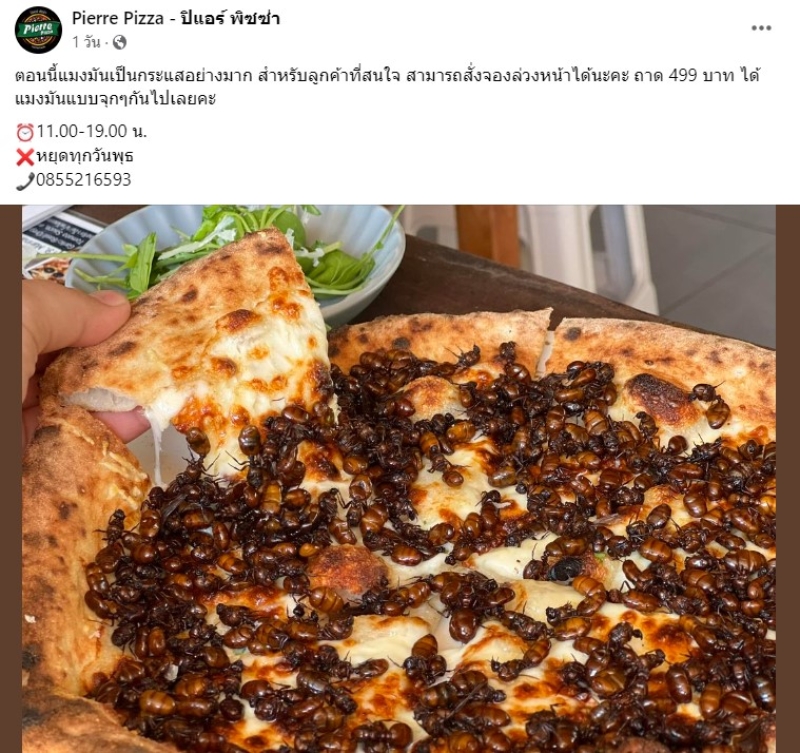The image size is (800, 753).
Task: Open the insect pizza photo
Action: 400,478
